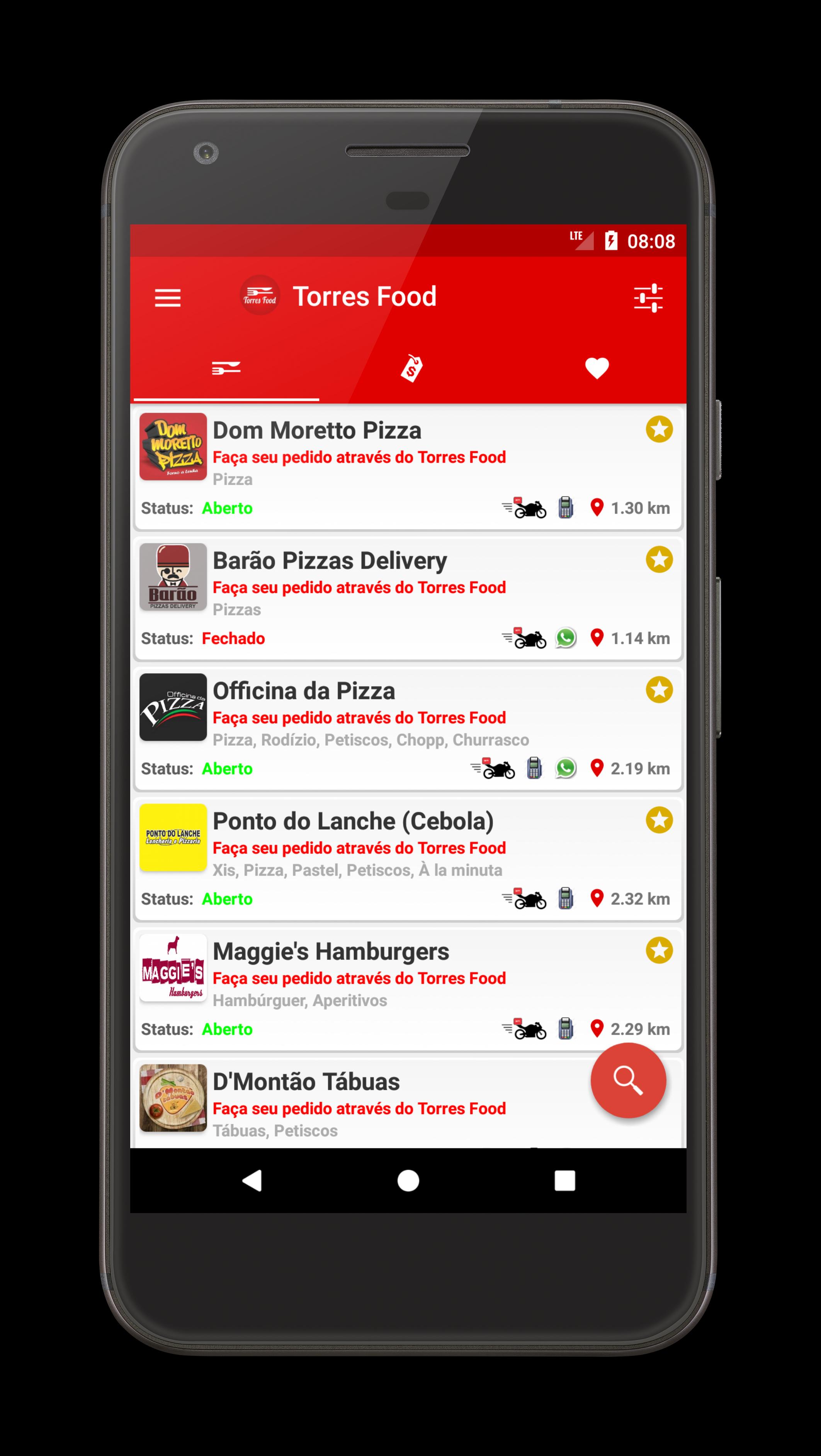
Task: Tap the floating search button
Action: tap(628, 1080)
